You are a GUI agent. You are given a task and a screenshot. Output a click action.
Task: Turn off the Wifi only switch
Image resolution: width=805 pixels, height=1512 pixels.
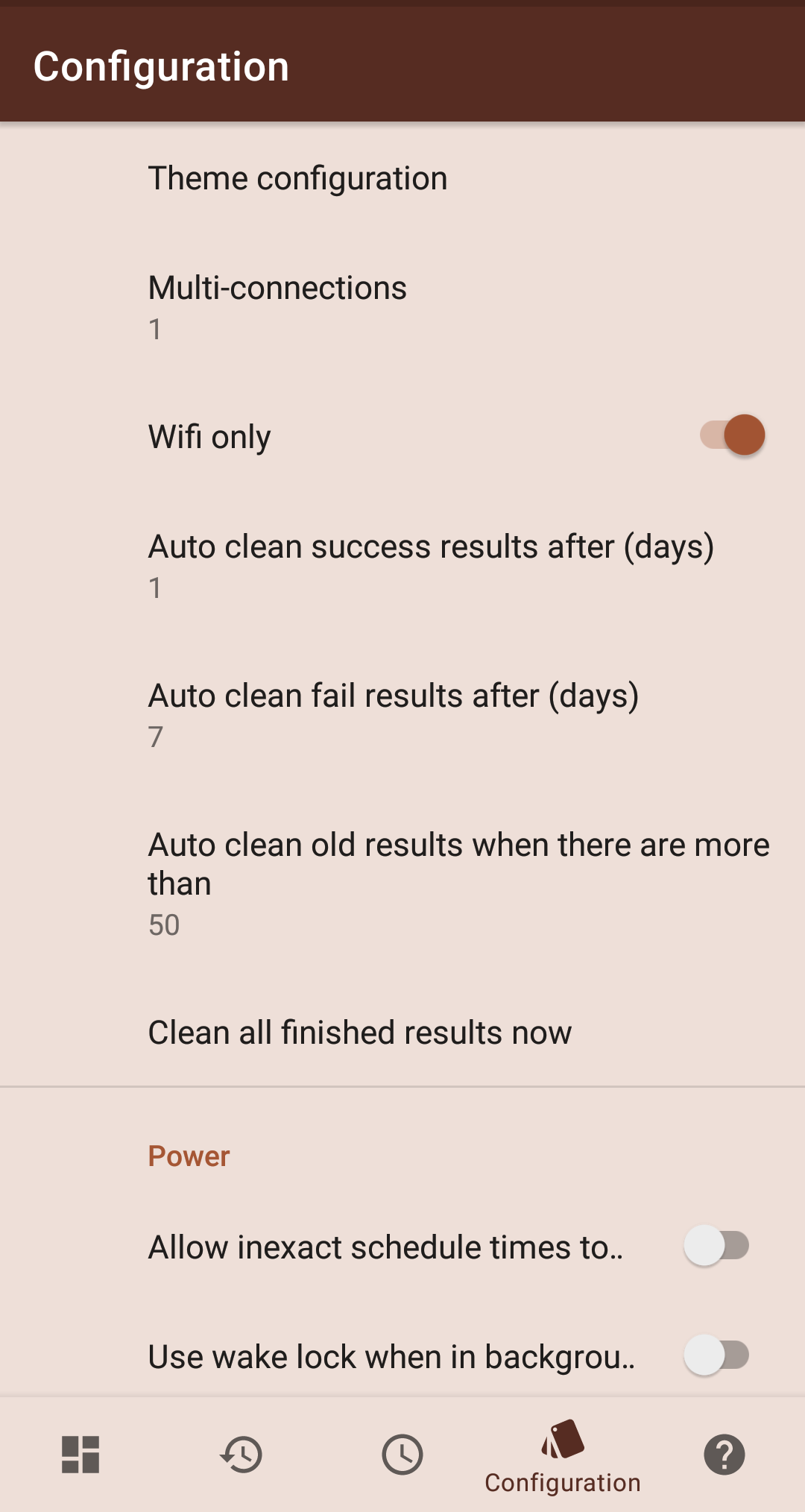pyautogui.click(x=733, y=435)
